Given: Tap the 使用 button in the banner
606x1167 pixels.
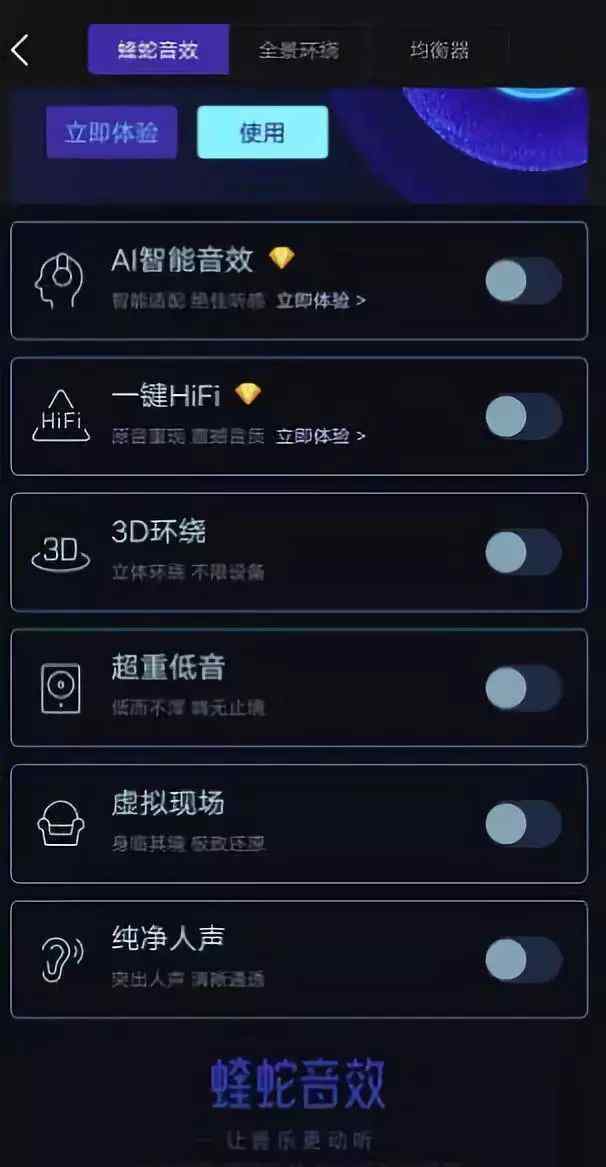Looking at the screenshot, I should (x=262, y=133).
